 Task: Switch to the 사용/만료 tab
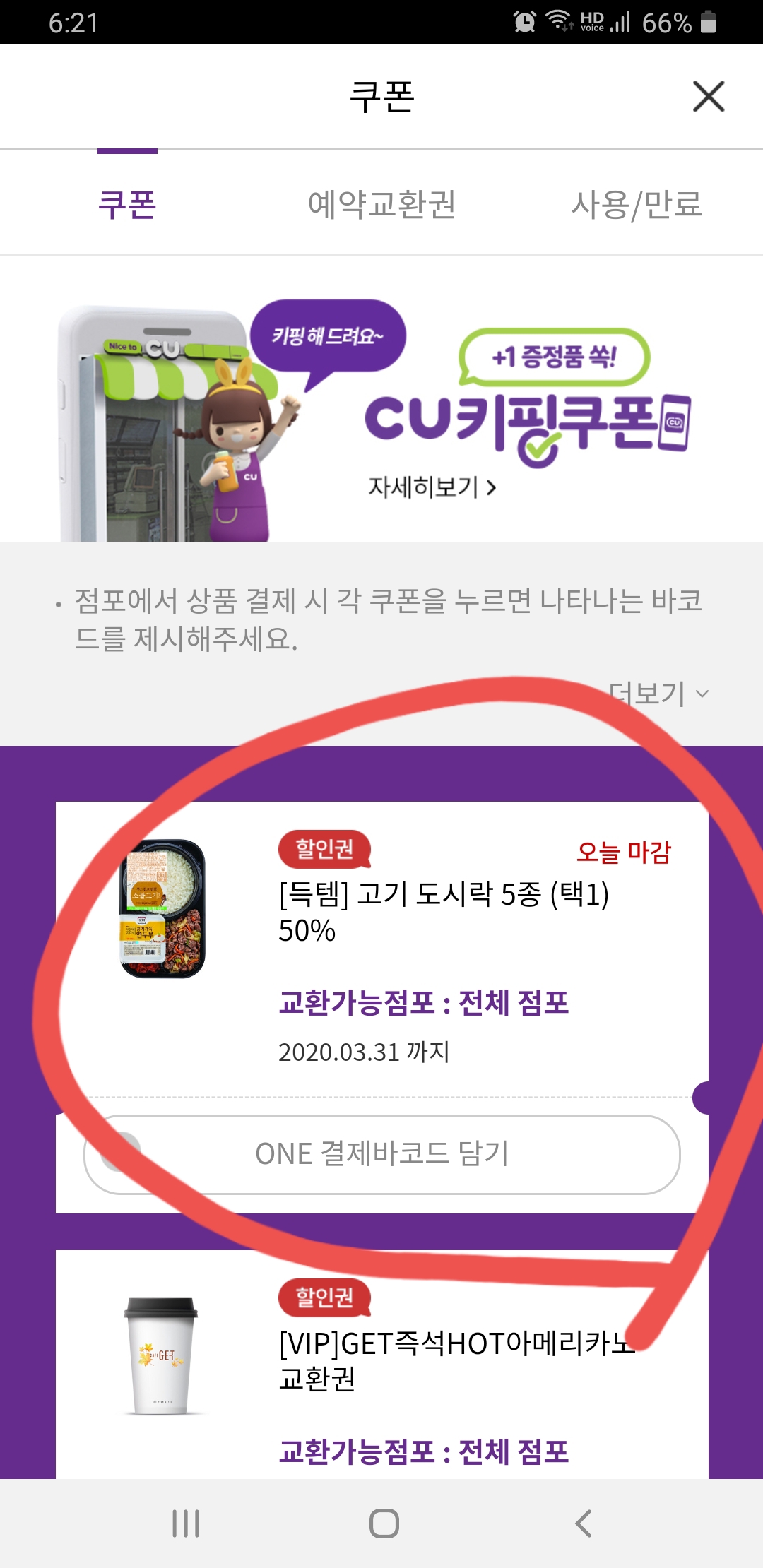click(636, 205)
